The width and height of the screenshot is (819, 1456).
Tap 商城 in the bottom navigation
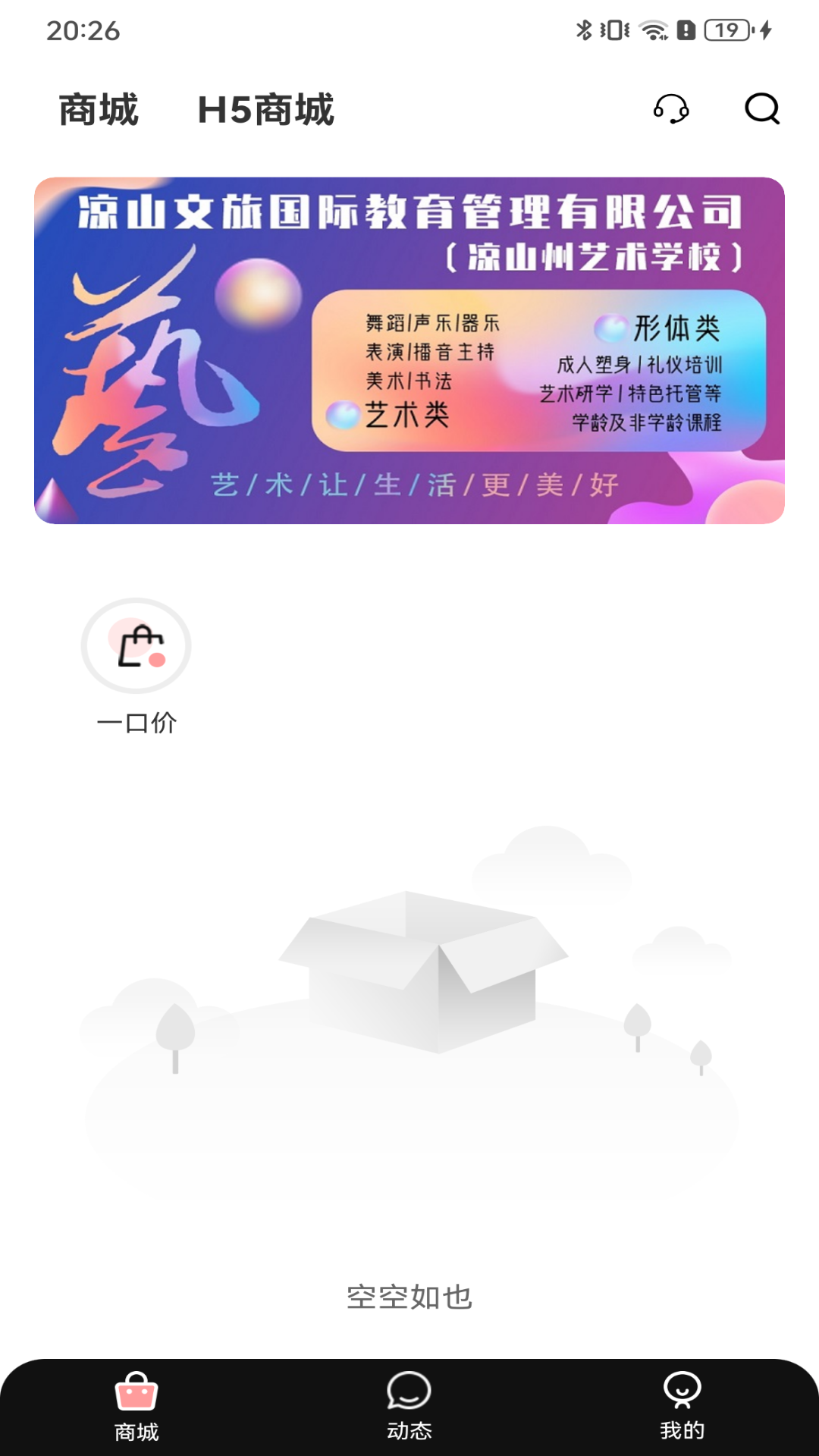pyautogui.click(x=136, y=1407)
